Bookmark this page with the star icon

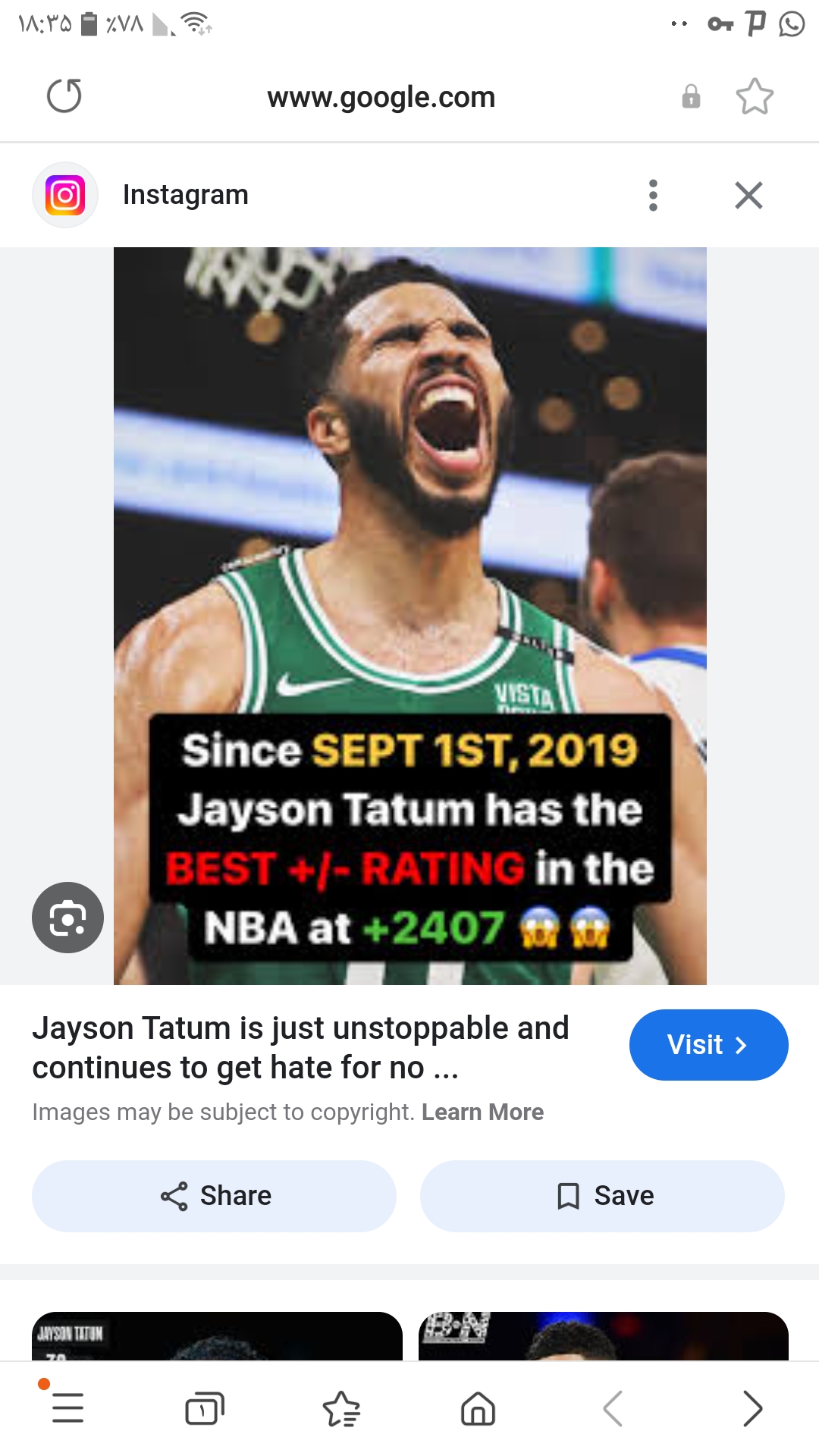(x=755, y=96)
